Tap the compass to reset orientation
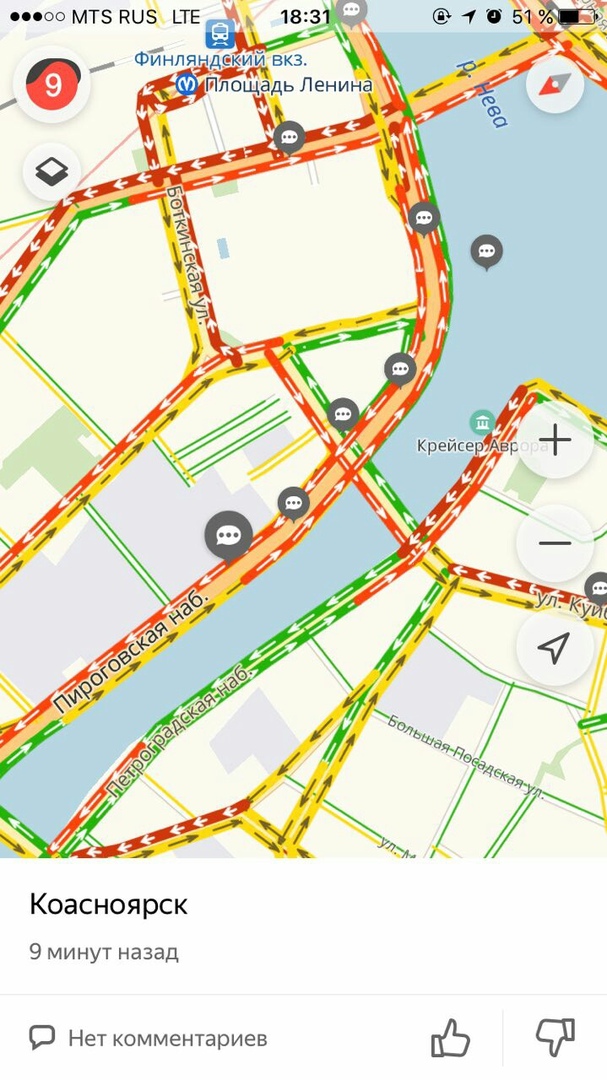607x1080 pixels. point(554,85)
